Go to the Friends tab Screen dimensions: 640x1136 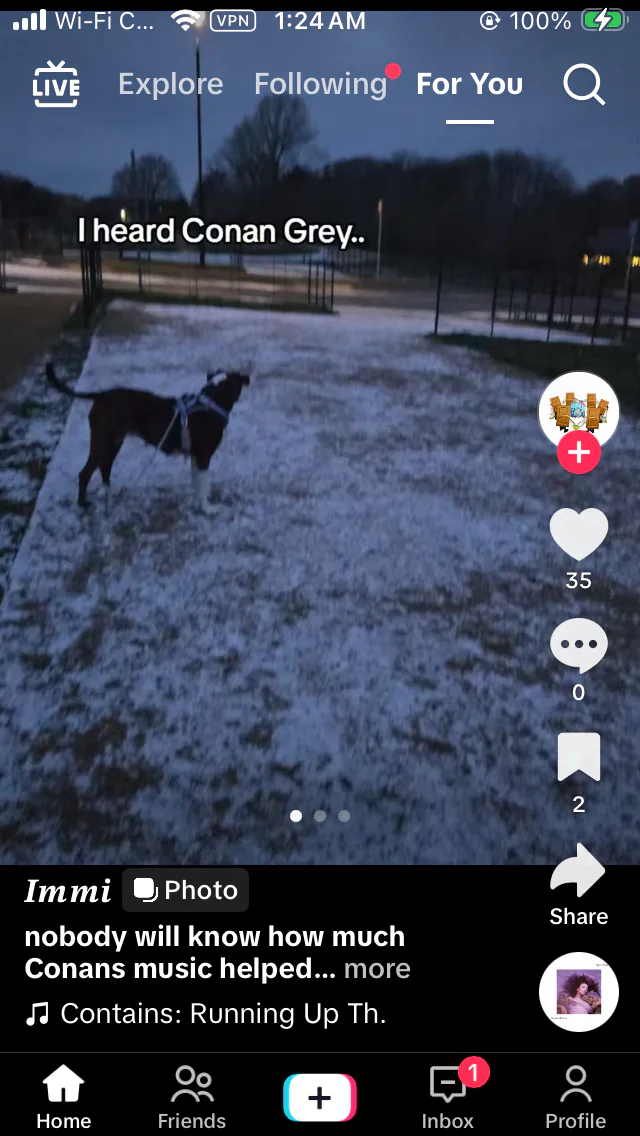pyautogui.click(x=192, y=1097)
